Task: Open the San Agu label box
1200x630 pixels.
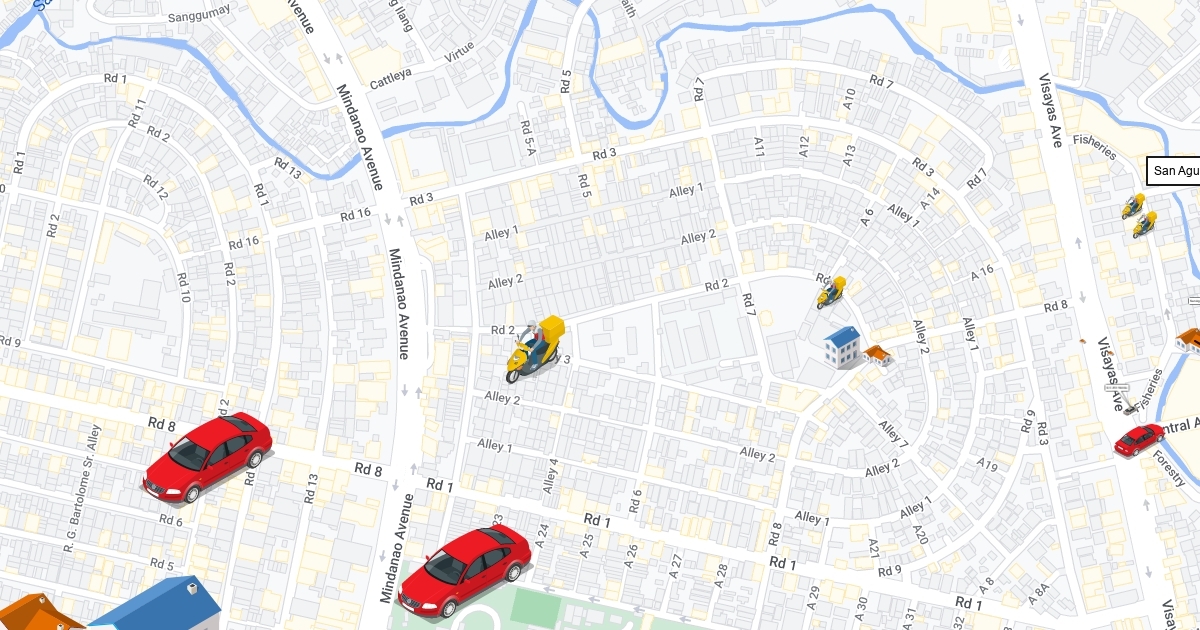Action: coord(1174,171)
